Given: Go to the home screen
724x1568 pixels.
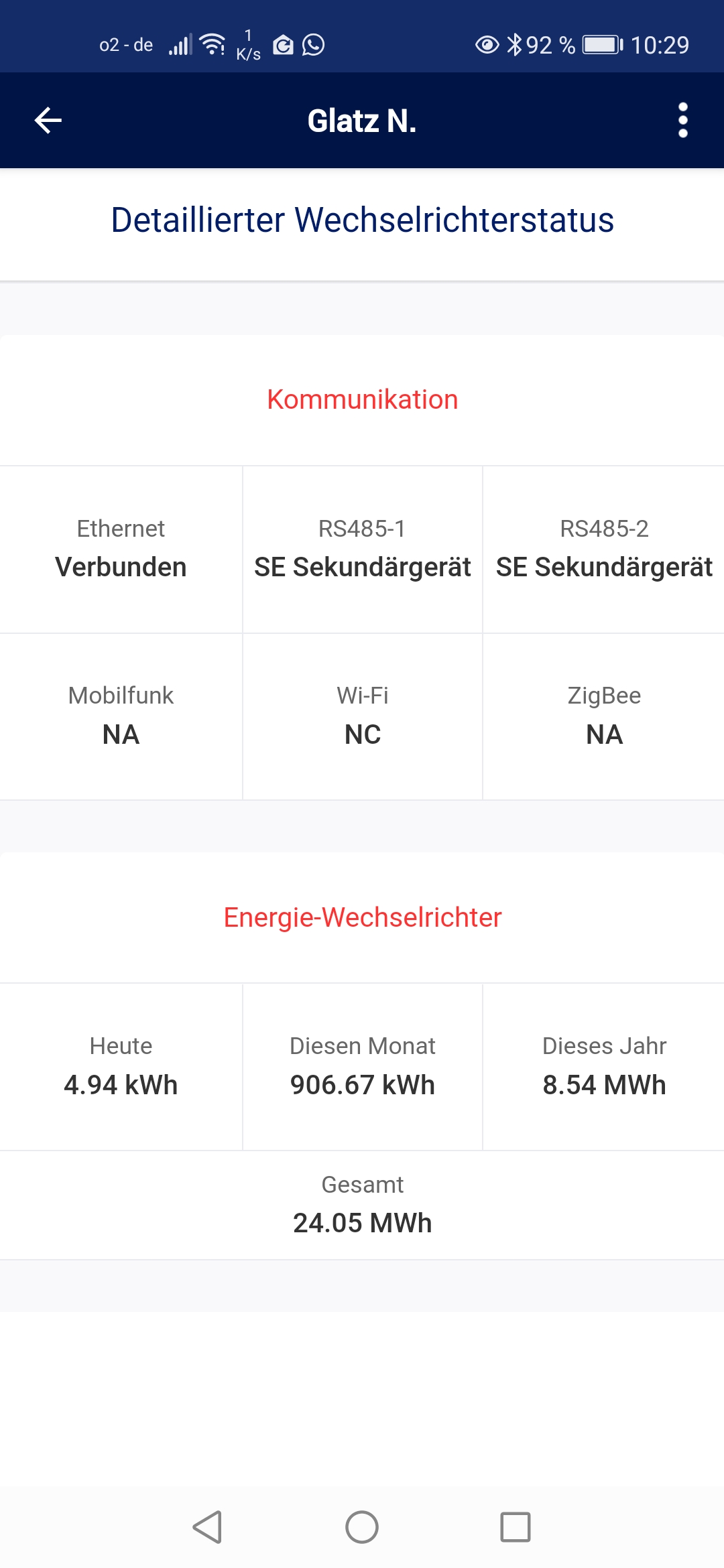Looking at the screenshot, I should click(362, 1527).
